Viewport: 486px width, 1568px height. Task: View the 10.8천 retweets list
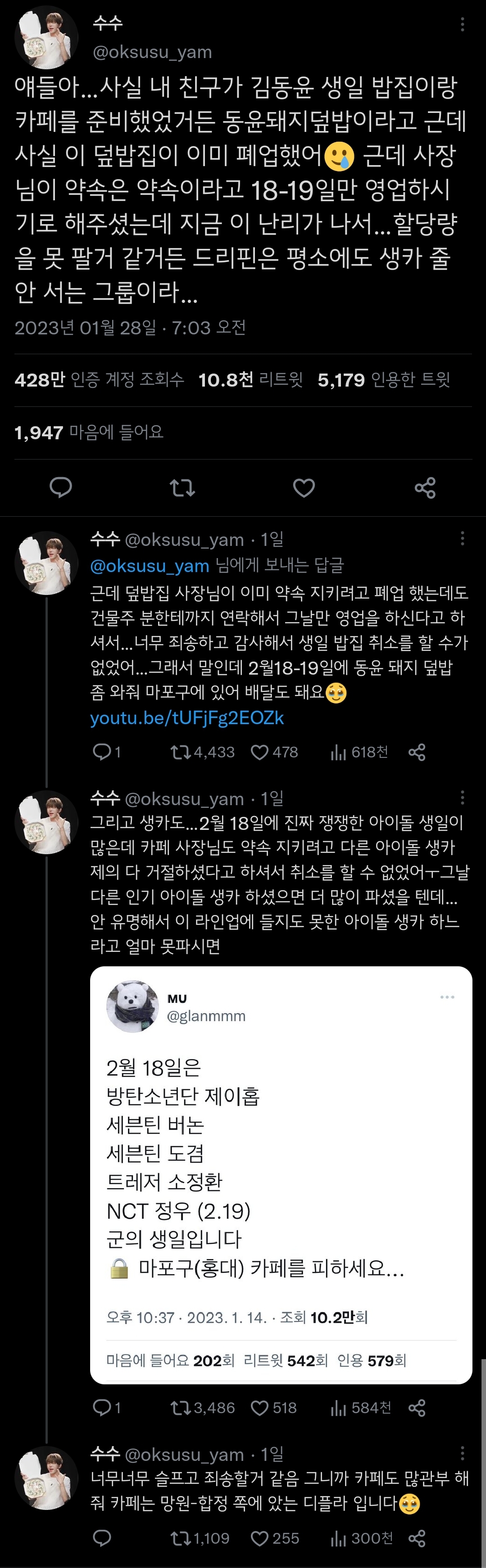(x=250, y=380)
